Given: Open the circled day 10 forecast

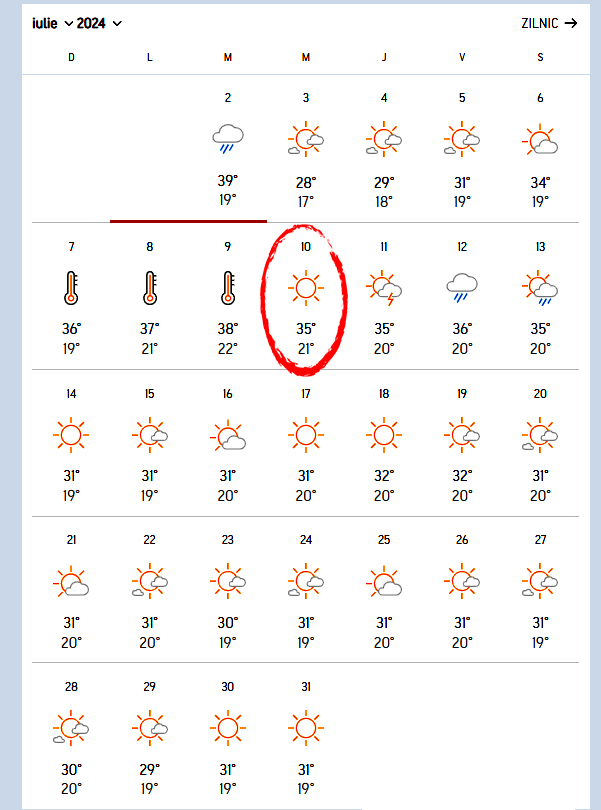Looking at the screenshot, I should point(306,296).
